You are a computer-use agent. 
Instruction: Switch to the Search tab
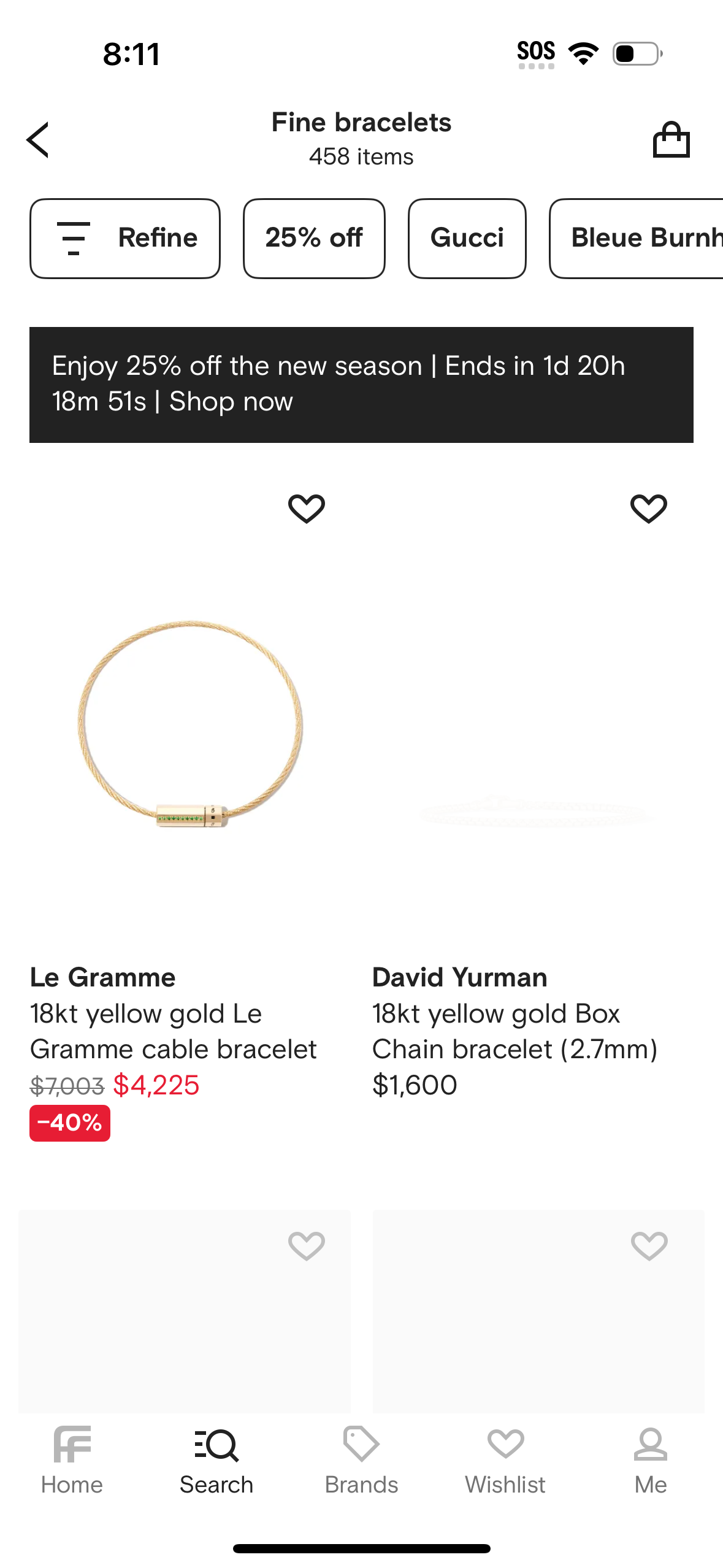[x=216, y=1461]
